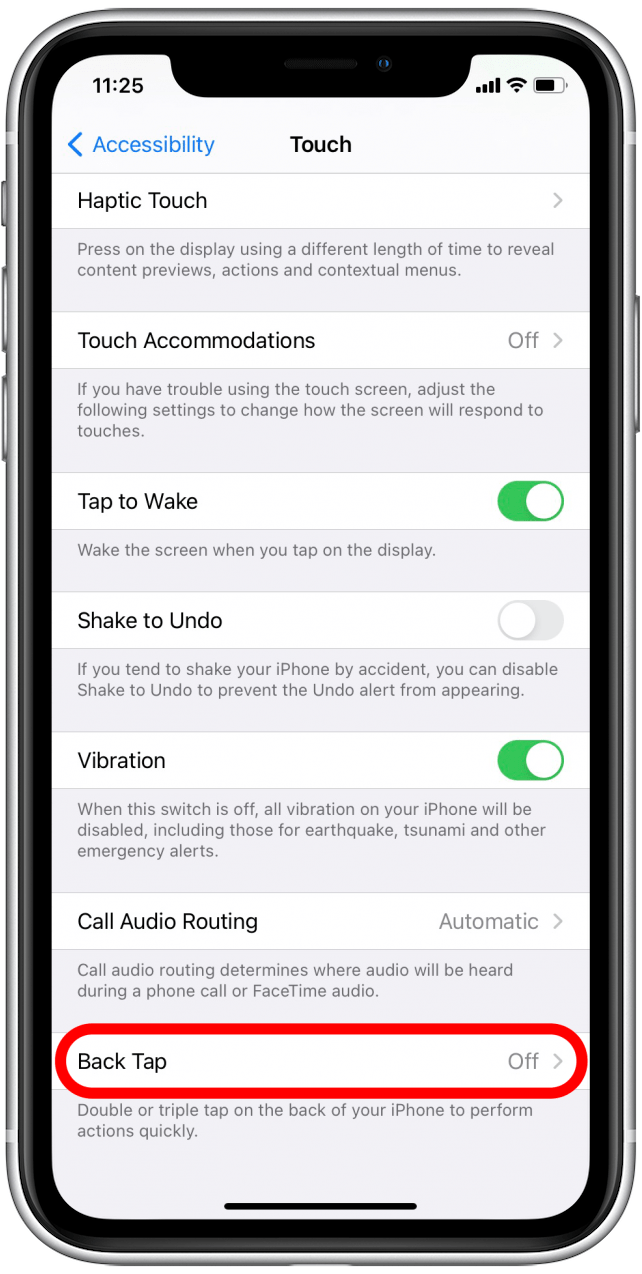Open the Back Tap setting
Image resolution: width=642 pixels, height=1274 pixels.
[x=320, y=1062]
